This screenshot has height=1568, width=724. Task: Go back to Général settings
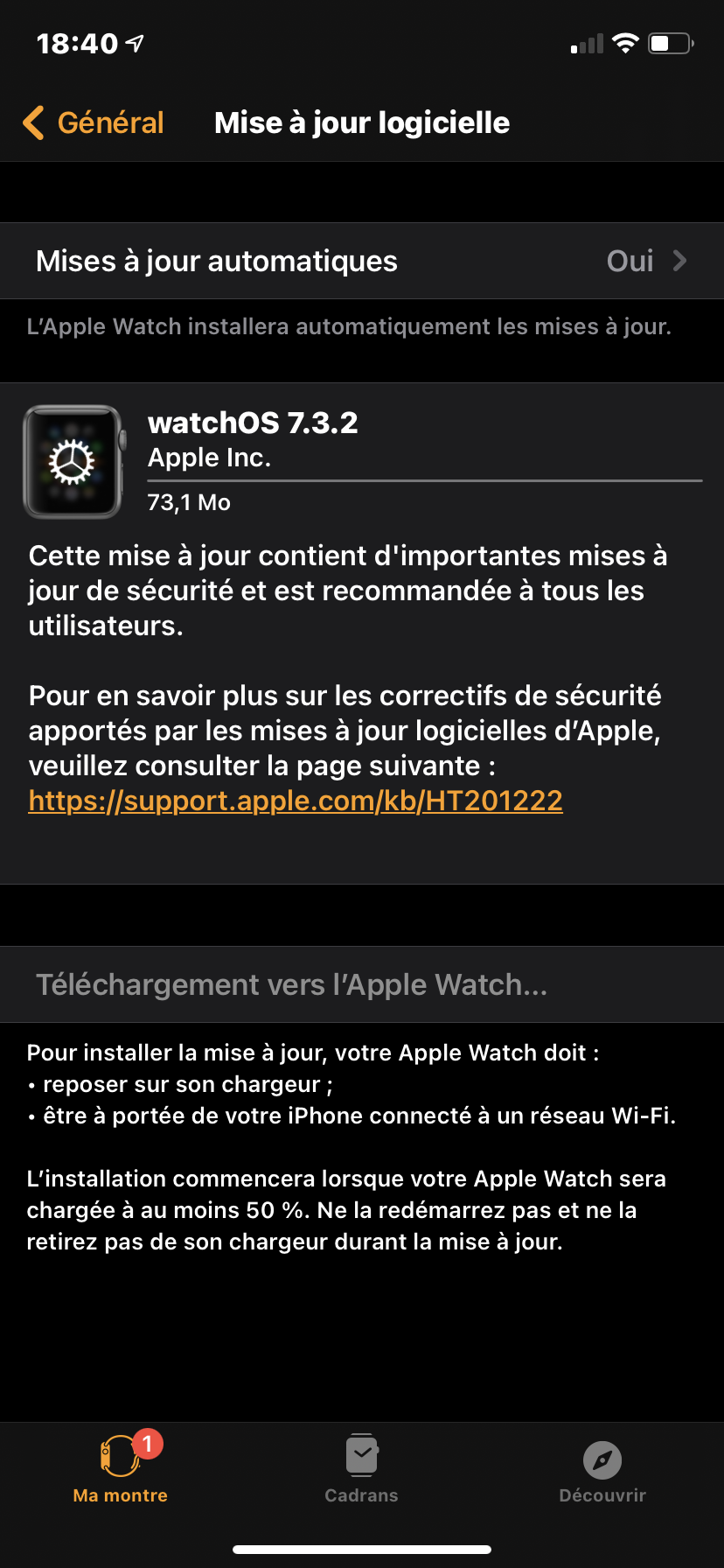click(94, 122)
